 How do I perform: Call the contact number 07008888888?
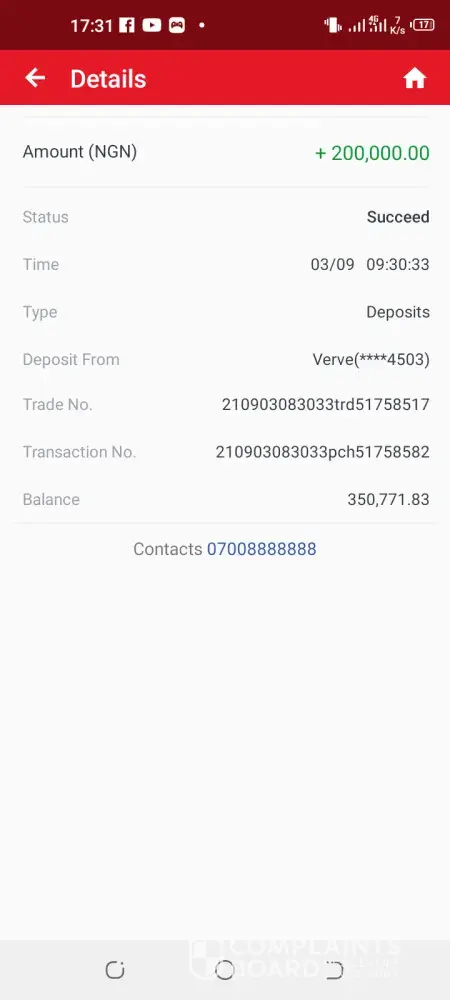261,549
